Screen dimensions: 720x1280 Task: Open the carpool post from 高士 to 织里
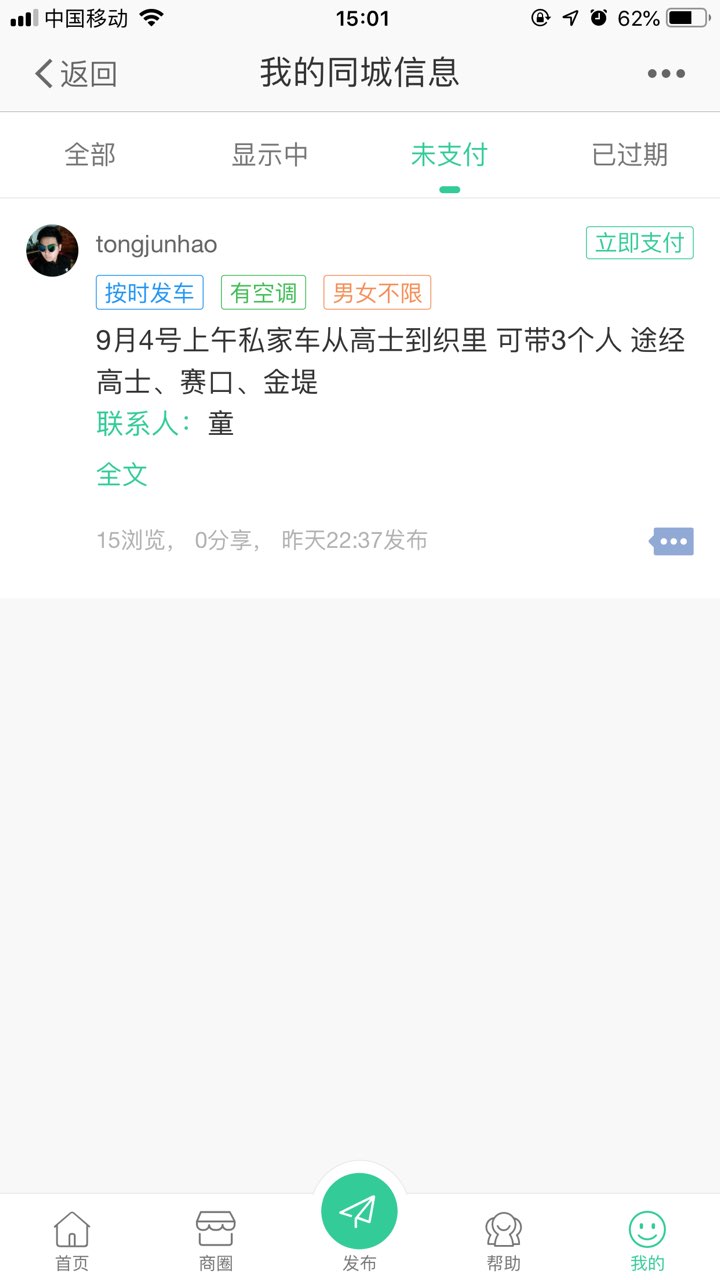(x=390, y=360)
